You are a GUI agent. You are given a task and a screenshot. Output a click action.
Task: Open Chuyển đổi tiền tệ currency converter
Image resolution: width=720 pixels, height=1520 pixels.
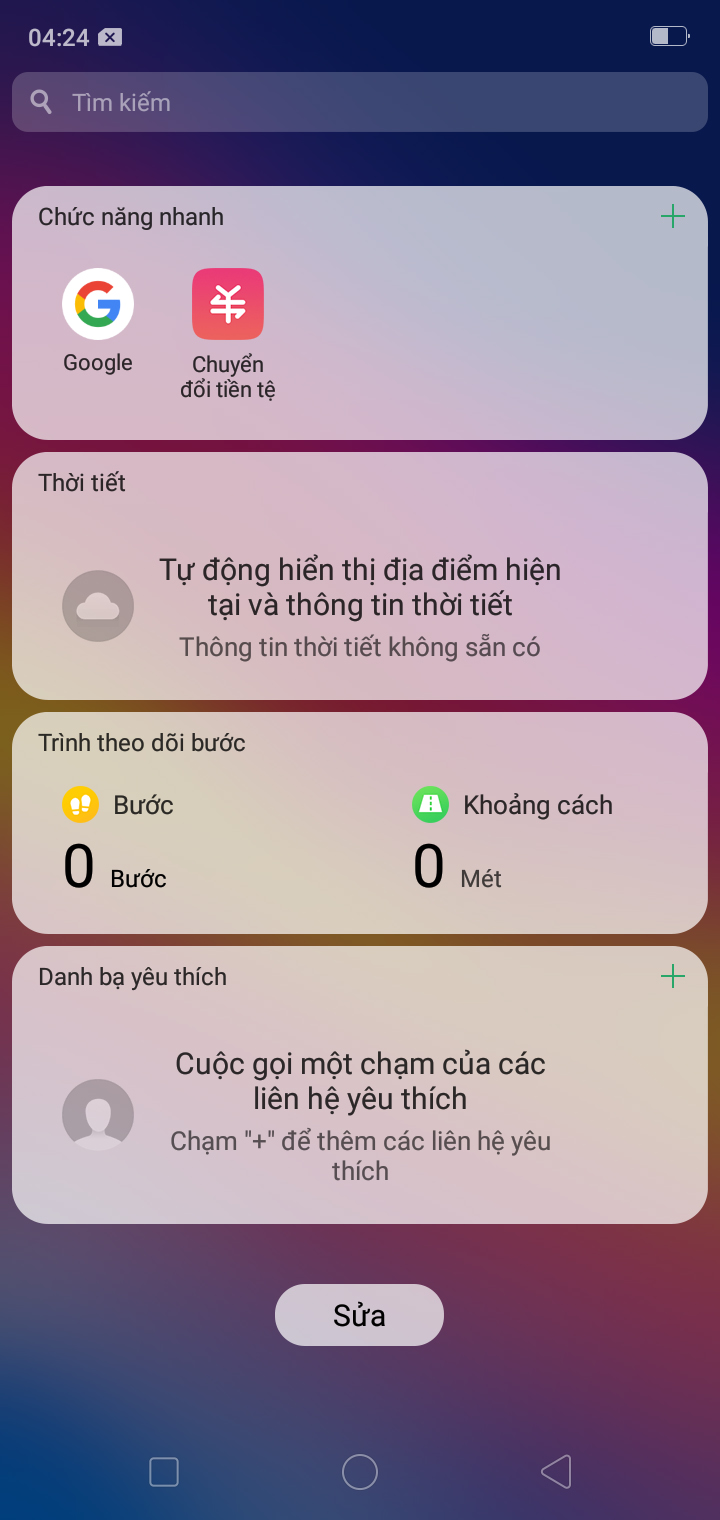(x=228, y=305)
